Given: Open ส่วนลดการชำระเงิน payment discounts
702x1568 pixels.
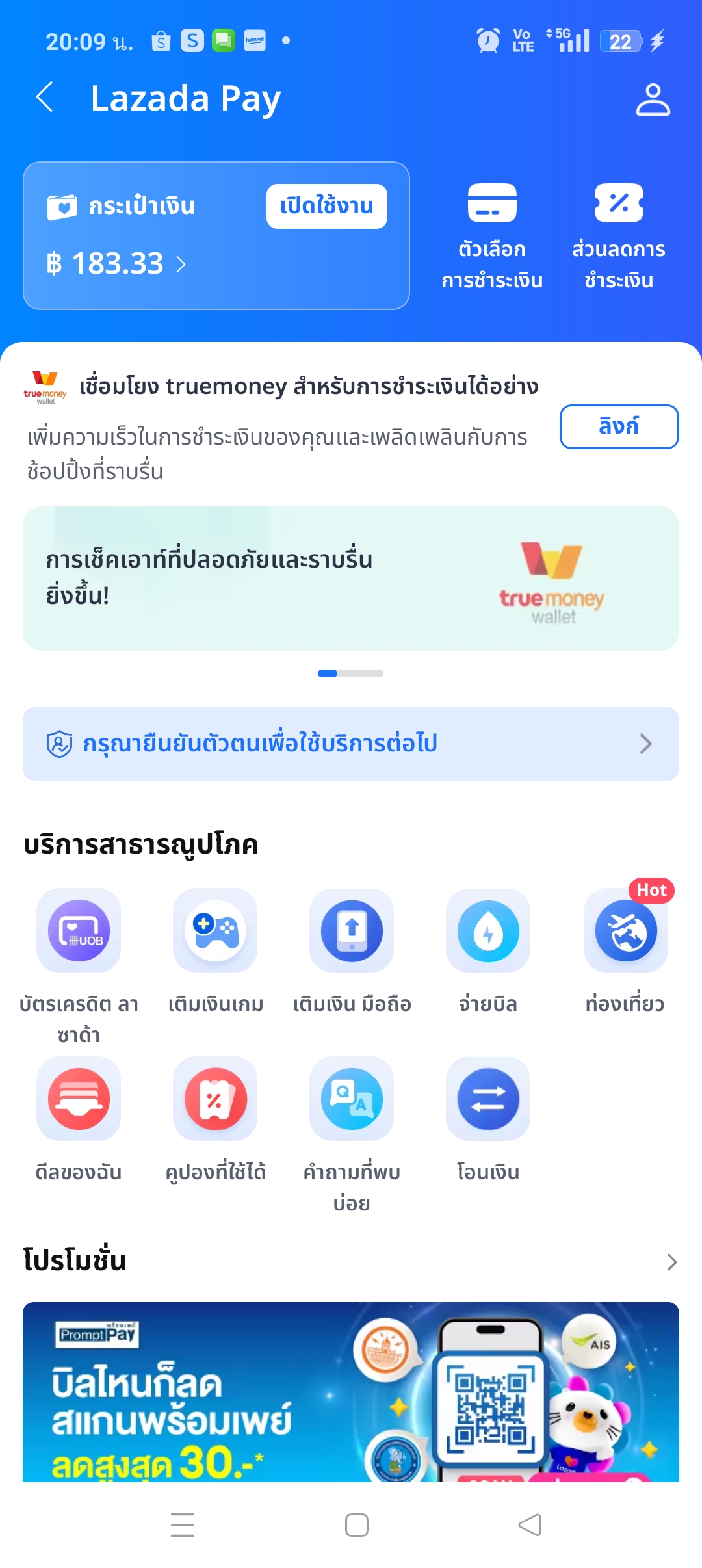Looking at the screenshot, I should (618, 236).
